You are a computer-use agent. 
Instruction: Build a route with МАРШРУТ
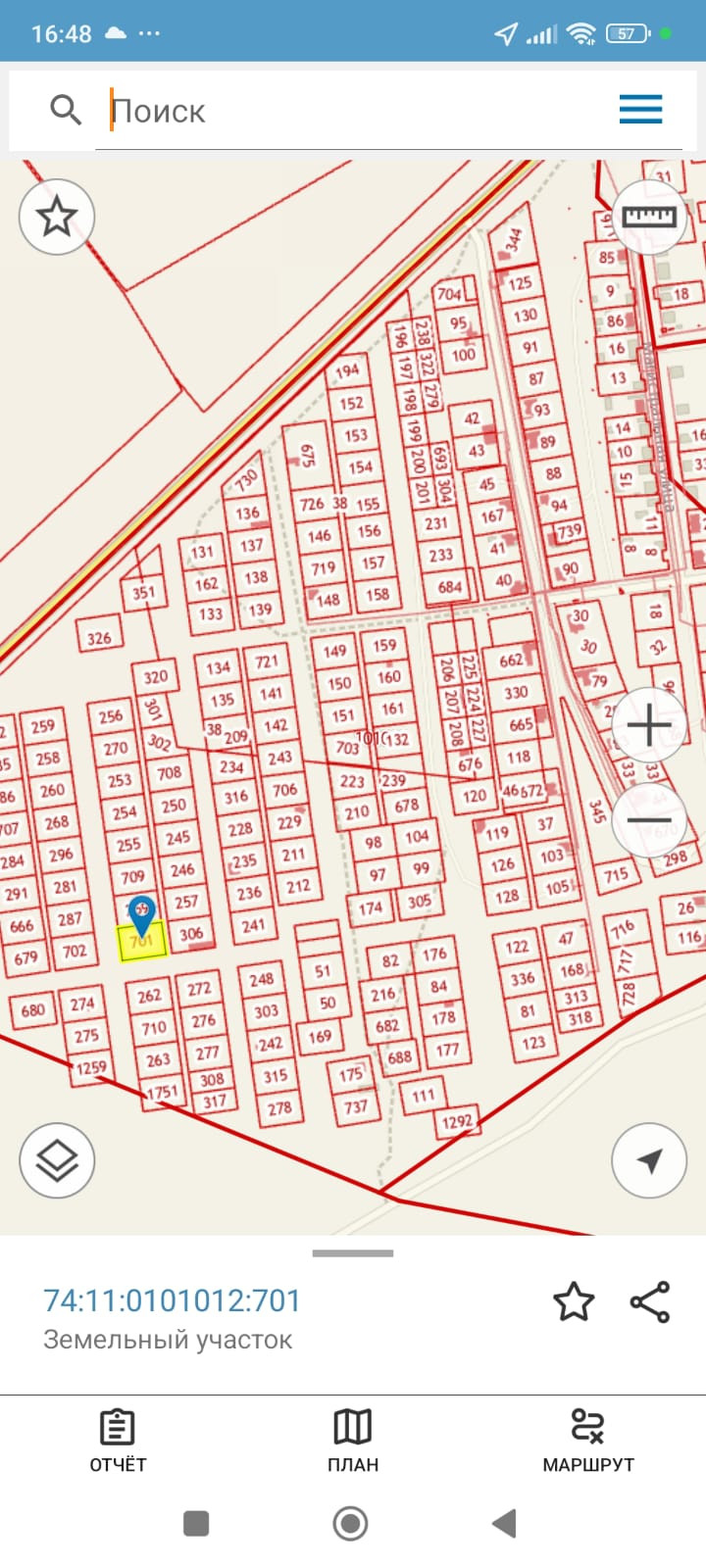(x=588, y=1441)
